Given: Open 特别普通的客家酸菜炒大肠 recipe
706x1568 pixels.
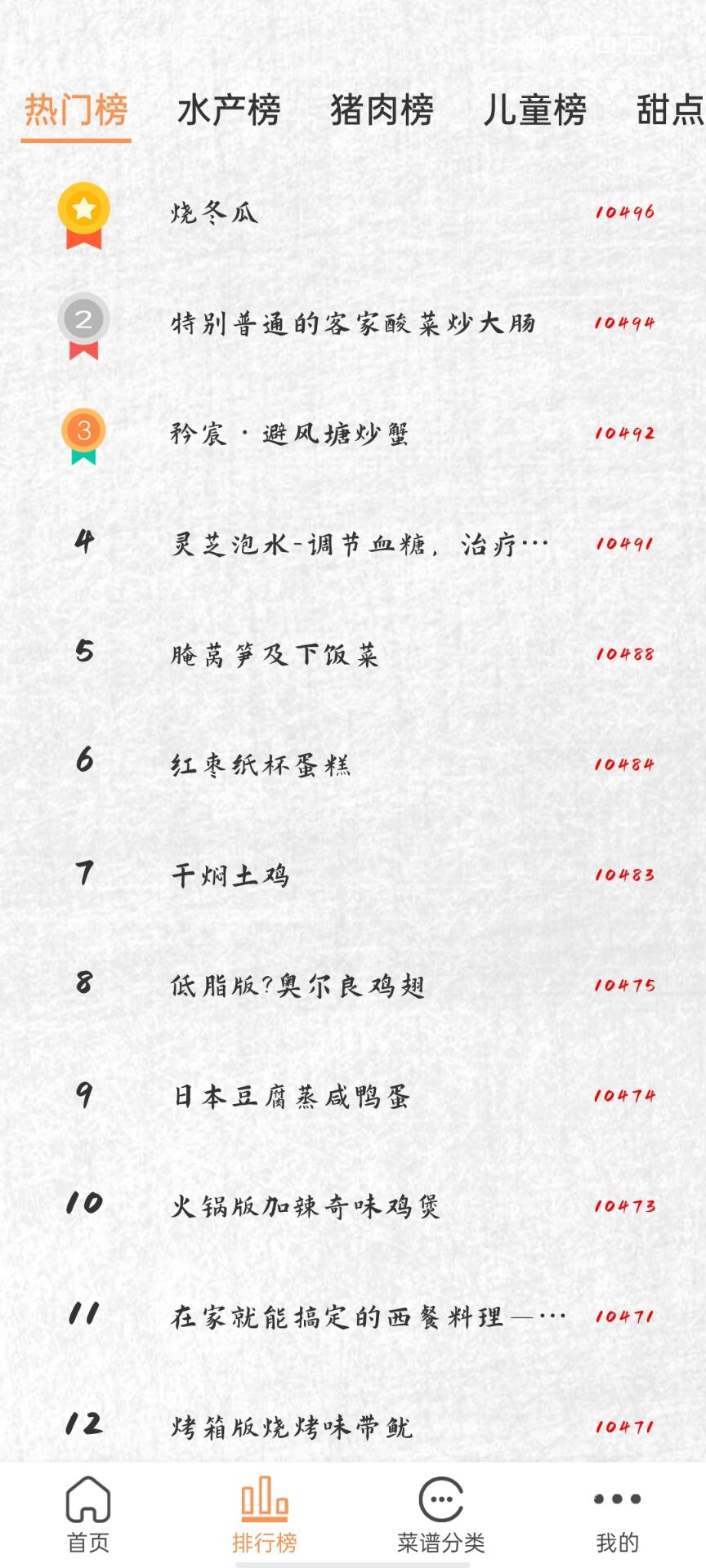Looking at the screenshot, I should (353, 323).
